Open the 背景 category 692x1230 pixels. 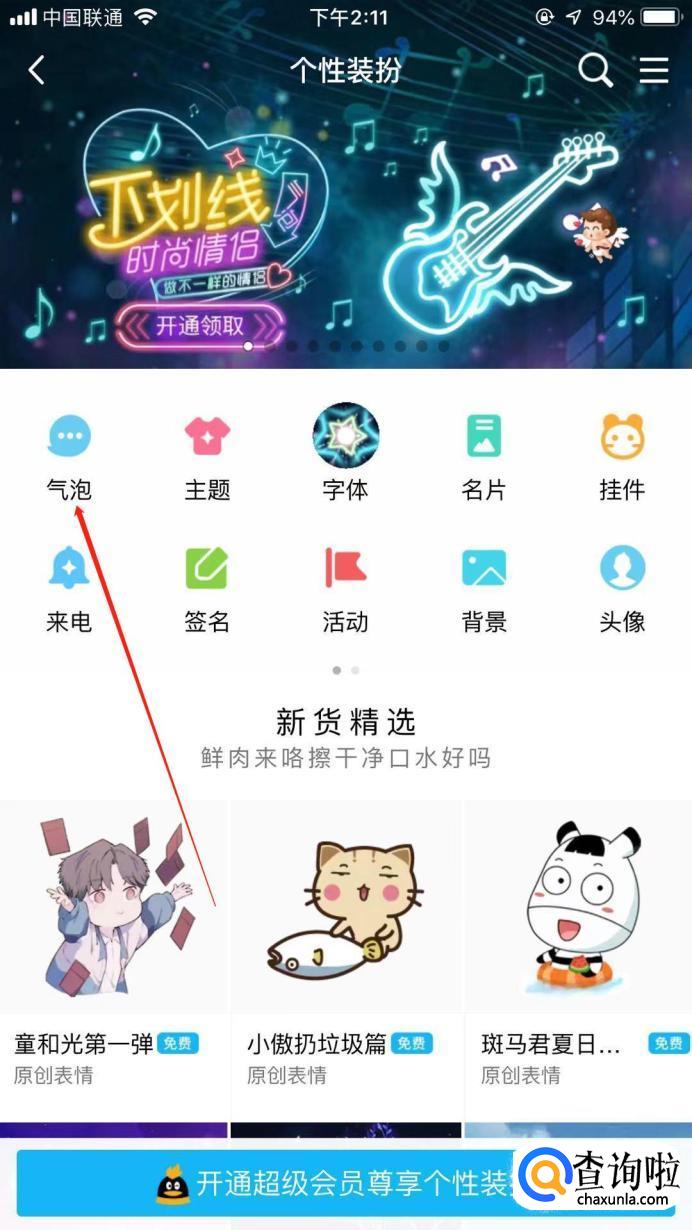(483, 589)
